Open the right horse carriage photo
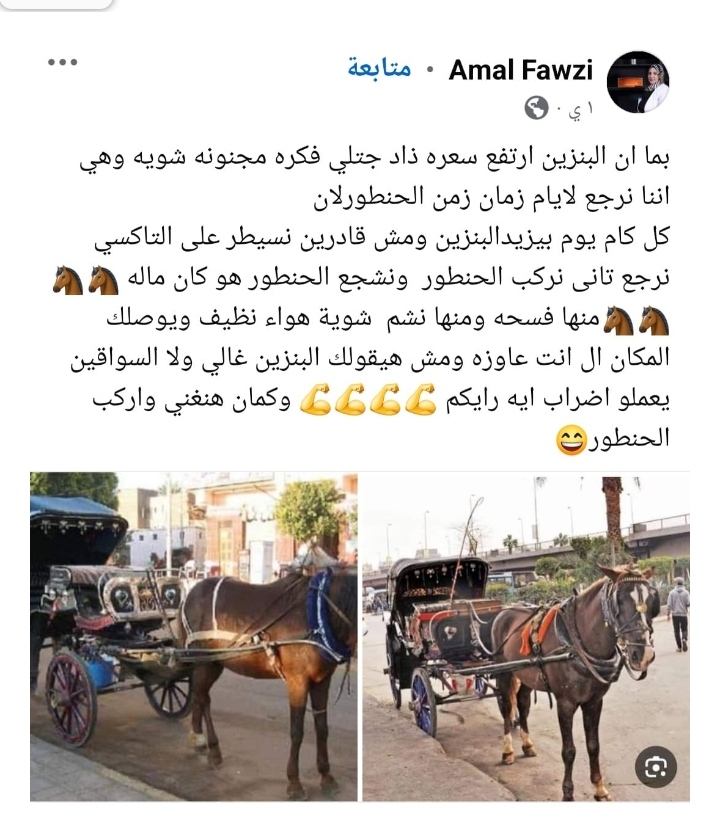The height and width of the screenshot is (825, 720). (x=525, y=636)
